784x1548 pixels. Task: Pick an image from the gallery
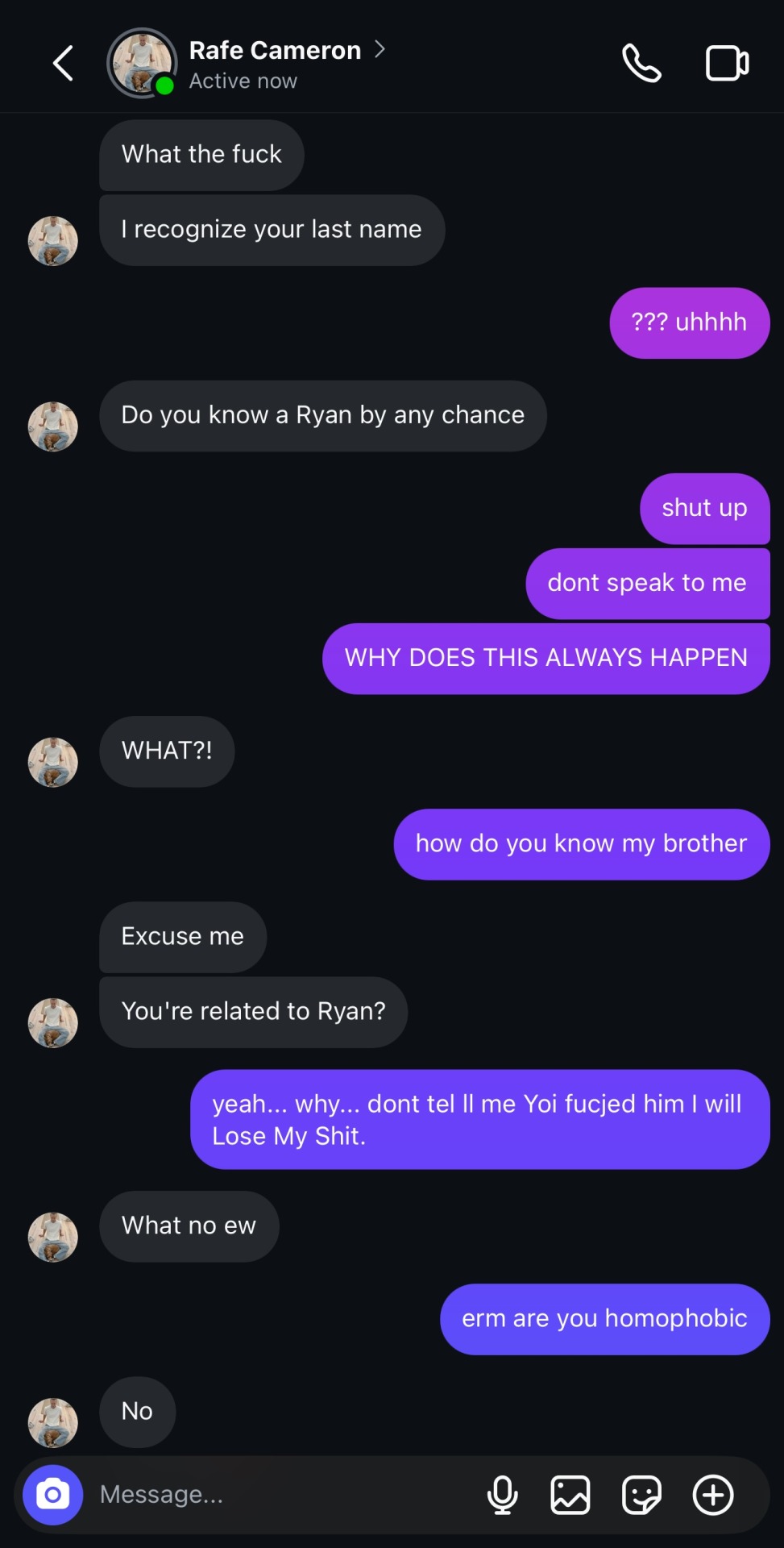point(570,1494)
